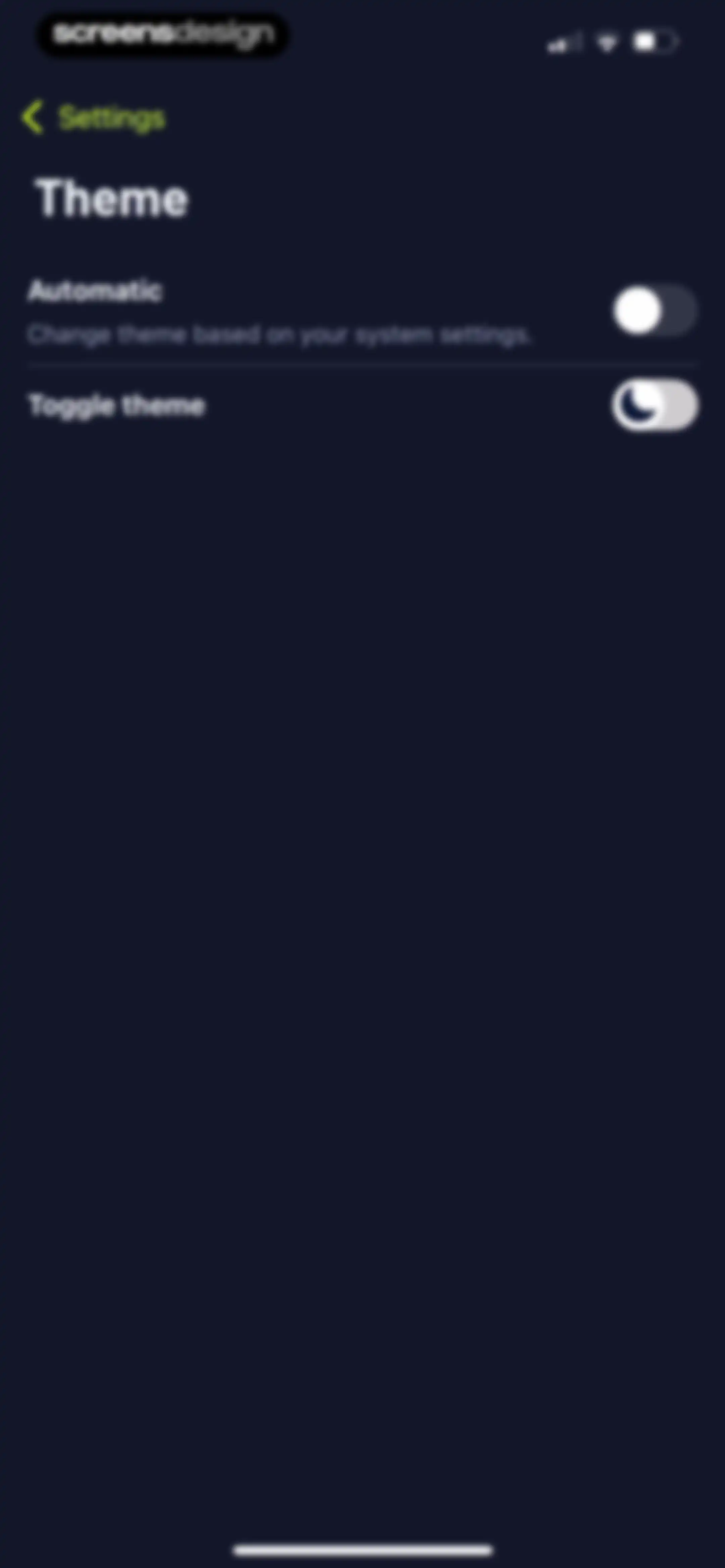The height and width of the screenshot is (1568, 725).
Task: Flip the Toggle theme switch
Action: click(x=655, y=405)
